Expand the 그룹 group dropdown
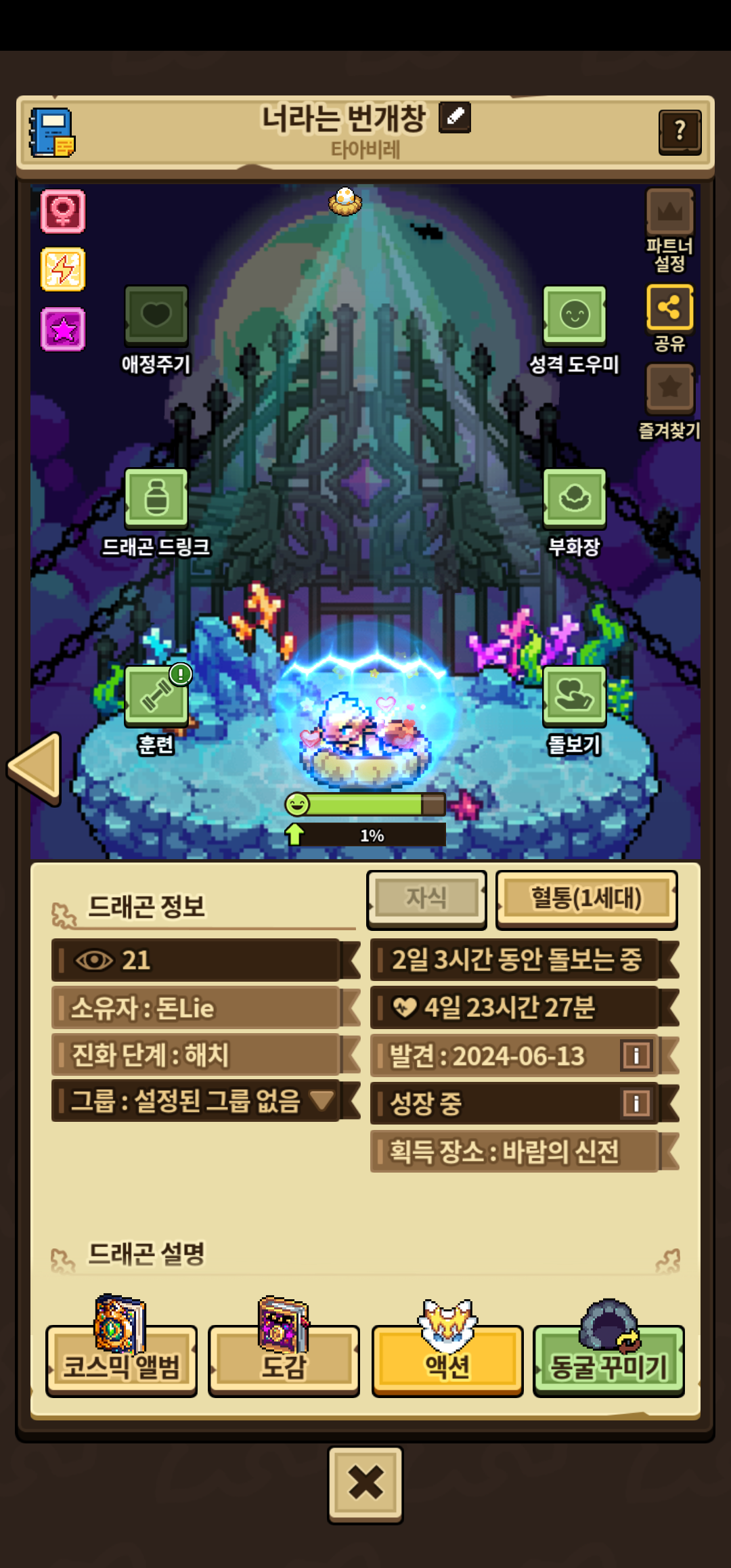 [x=322, y=1100]
